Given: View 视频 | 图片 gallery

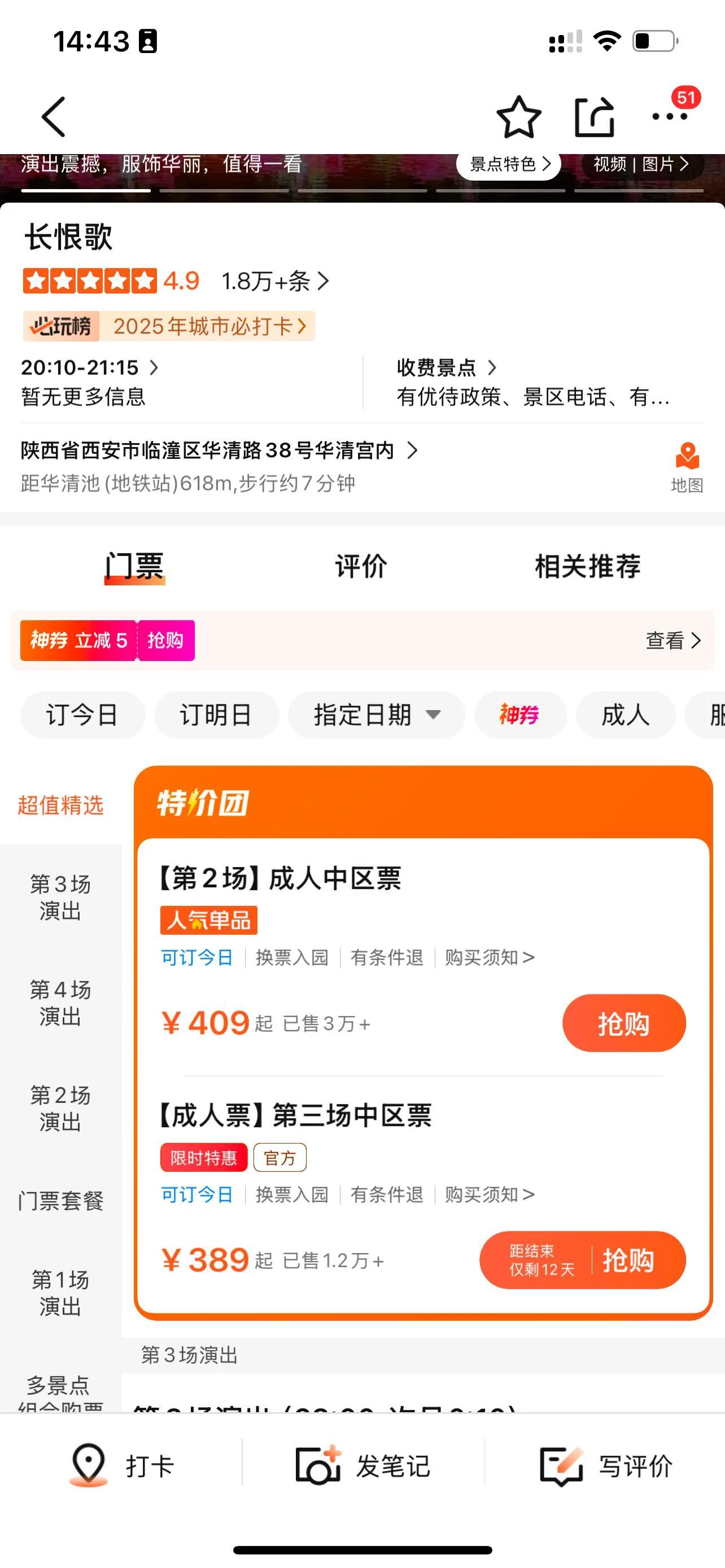Looking at the screenshot, I should 640,164.
